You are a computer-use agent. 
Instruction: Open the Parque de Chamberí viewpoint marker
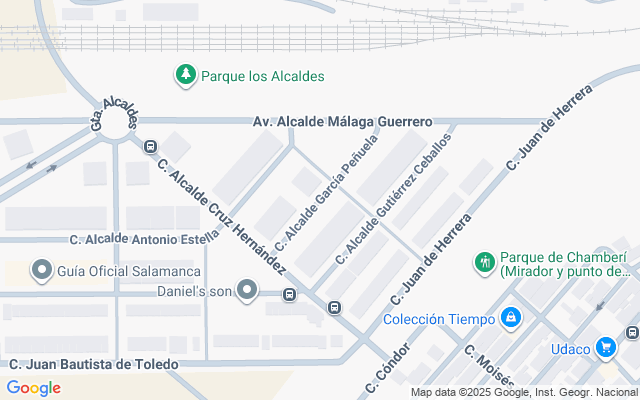pos(484,262)
